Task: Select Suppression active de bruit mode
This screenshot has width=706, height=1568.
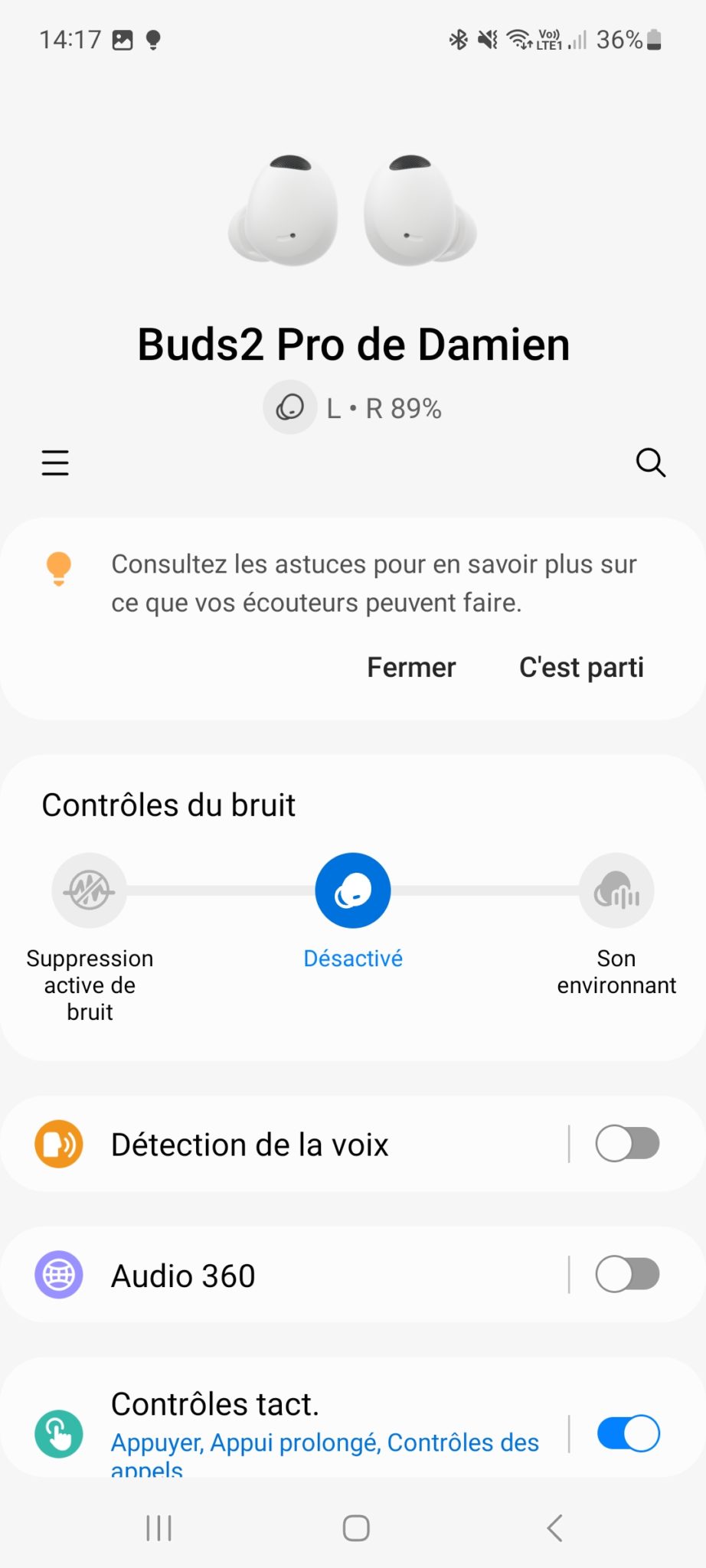Action: pos(90,890)
